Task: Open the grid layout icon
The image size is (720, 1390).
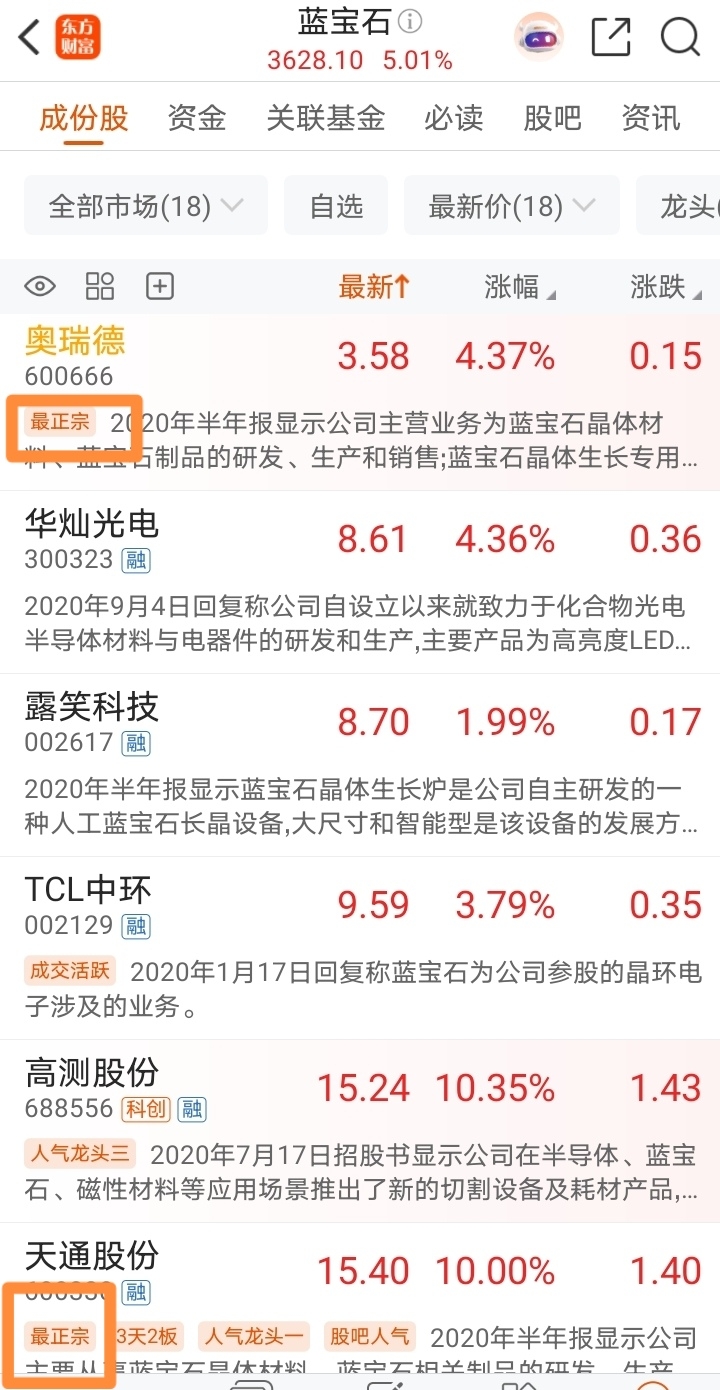Action: tap(100, 287)
